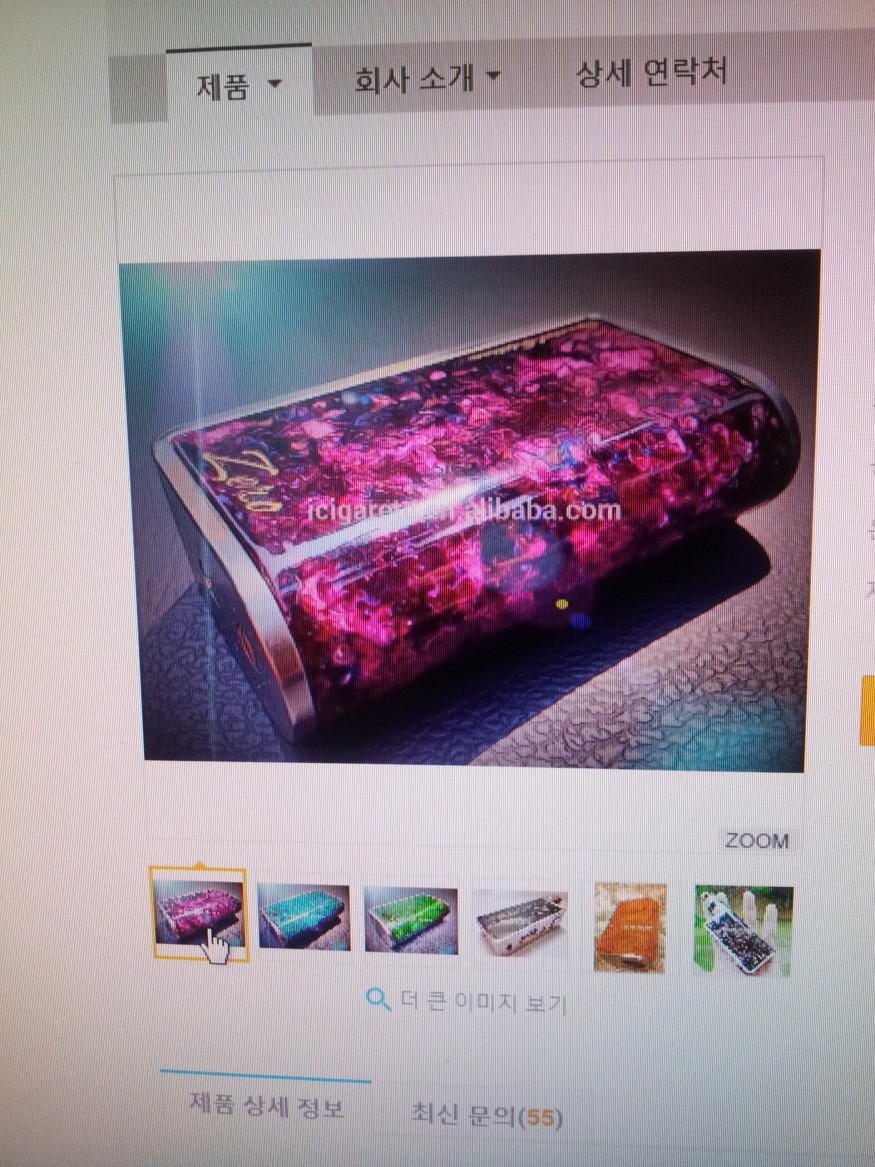
Task: Tap the ZOOM button under the product image
Action: 756,841
